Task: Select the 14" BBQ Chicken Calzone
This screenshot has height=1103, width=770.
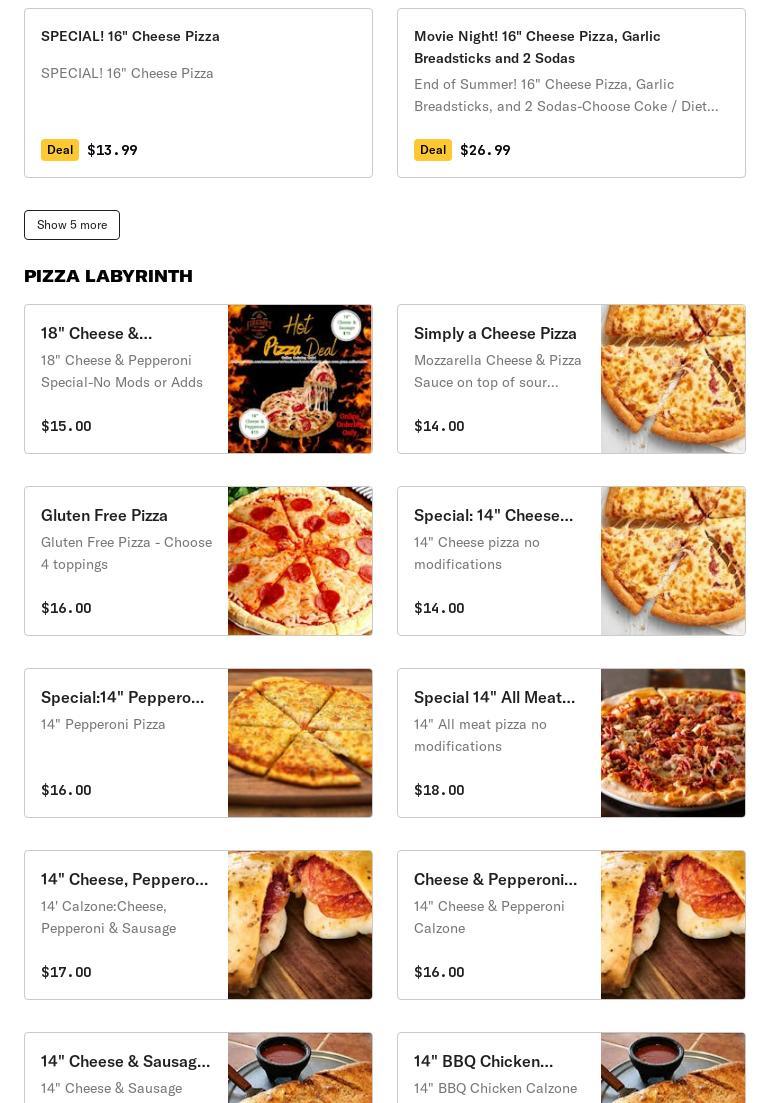Action: (571, 1070)
